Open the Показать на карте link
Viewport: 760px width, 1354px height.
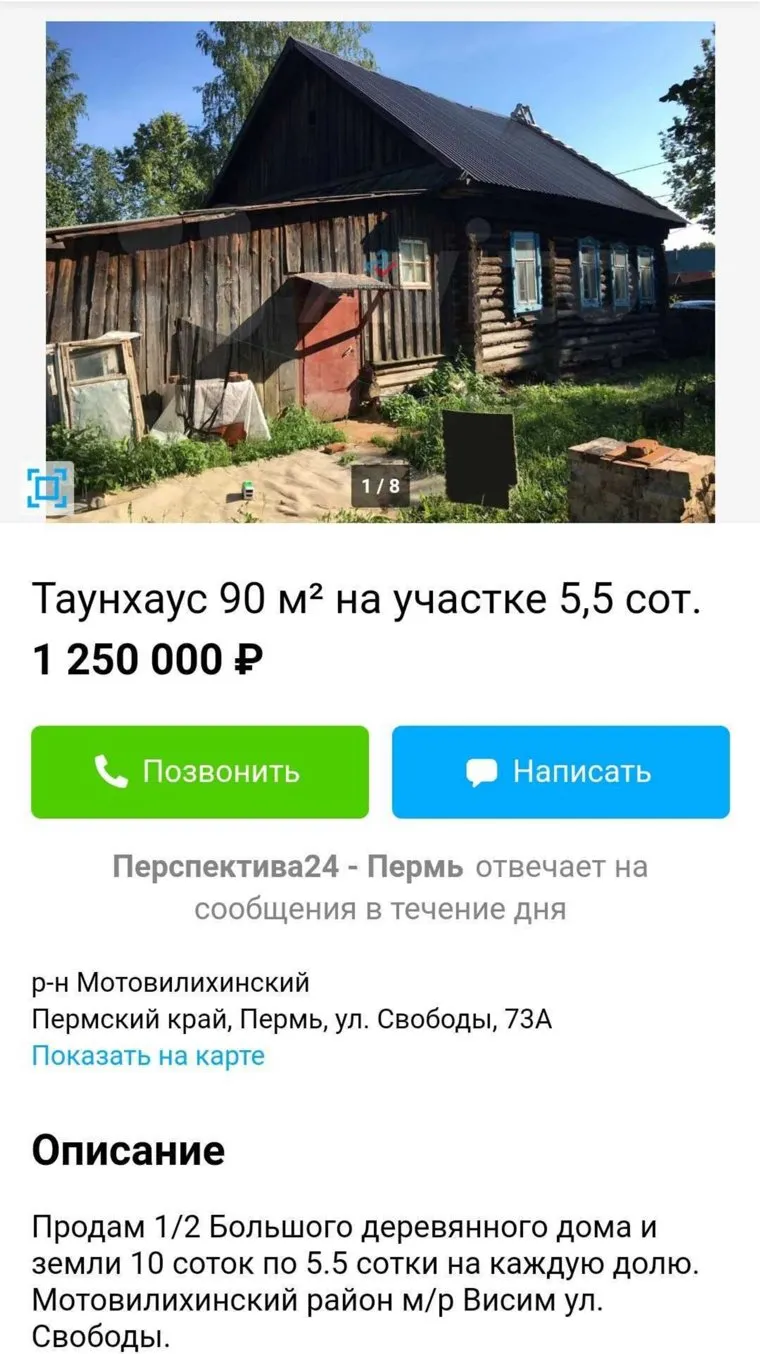point(148,1056)
